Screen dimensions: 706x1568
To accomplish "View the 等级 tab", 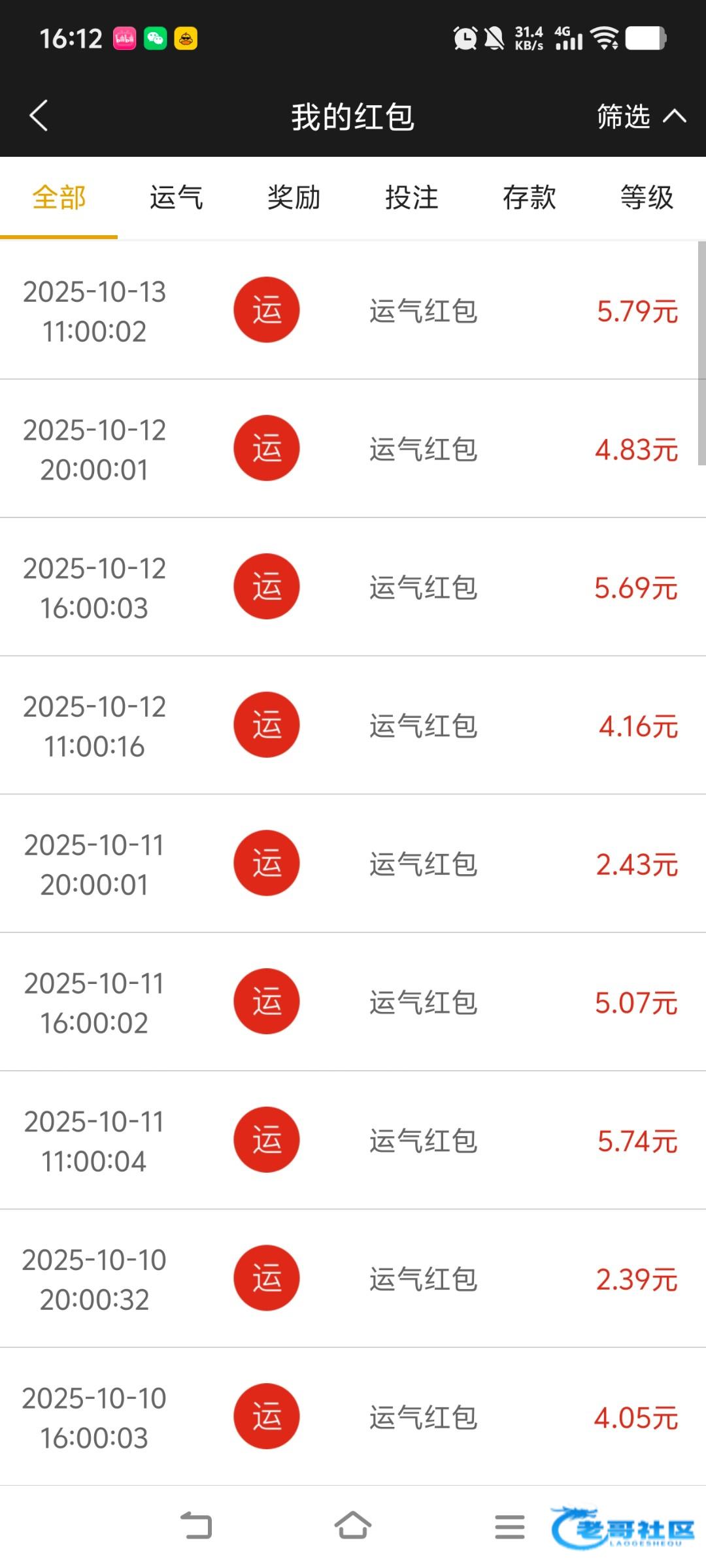I will 647,197.
